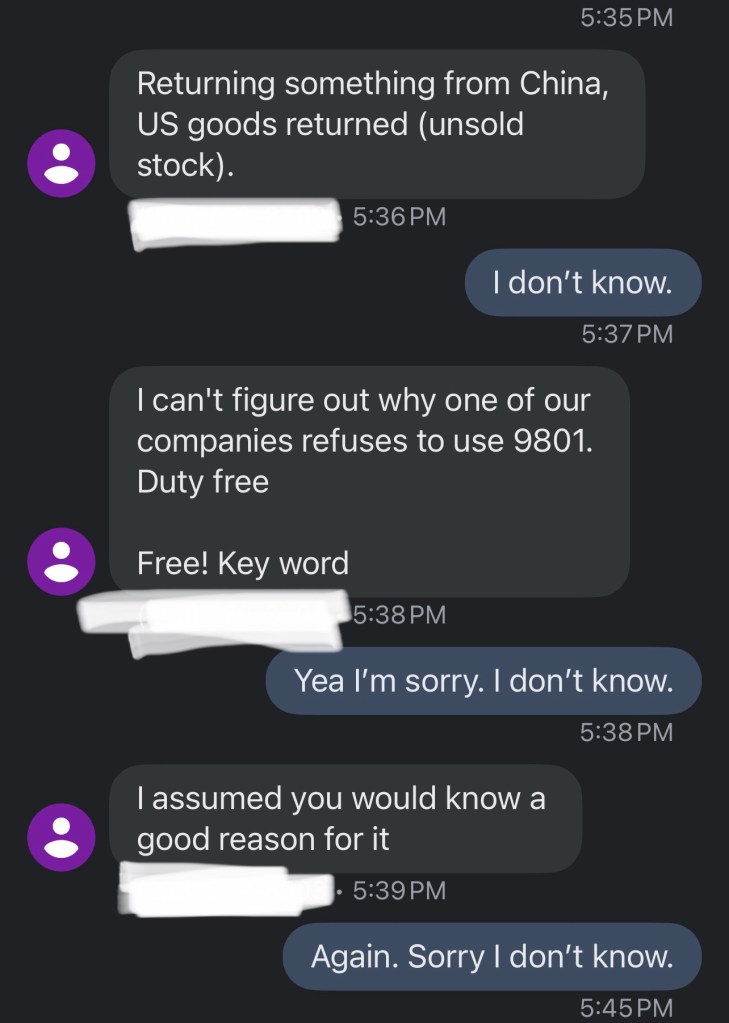Tap the "Again. Sorry I don't know." message bubble
The width and height of the screenshot is (729, 1023).
492,956
